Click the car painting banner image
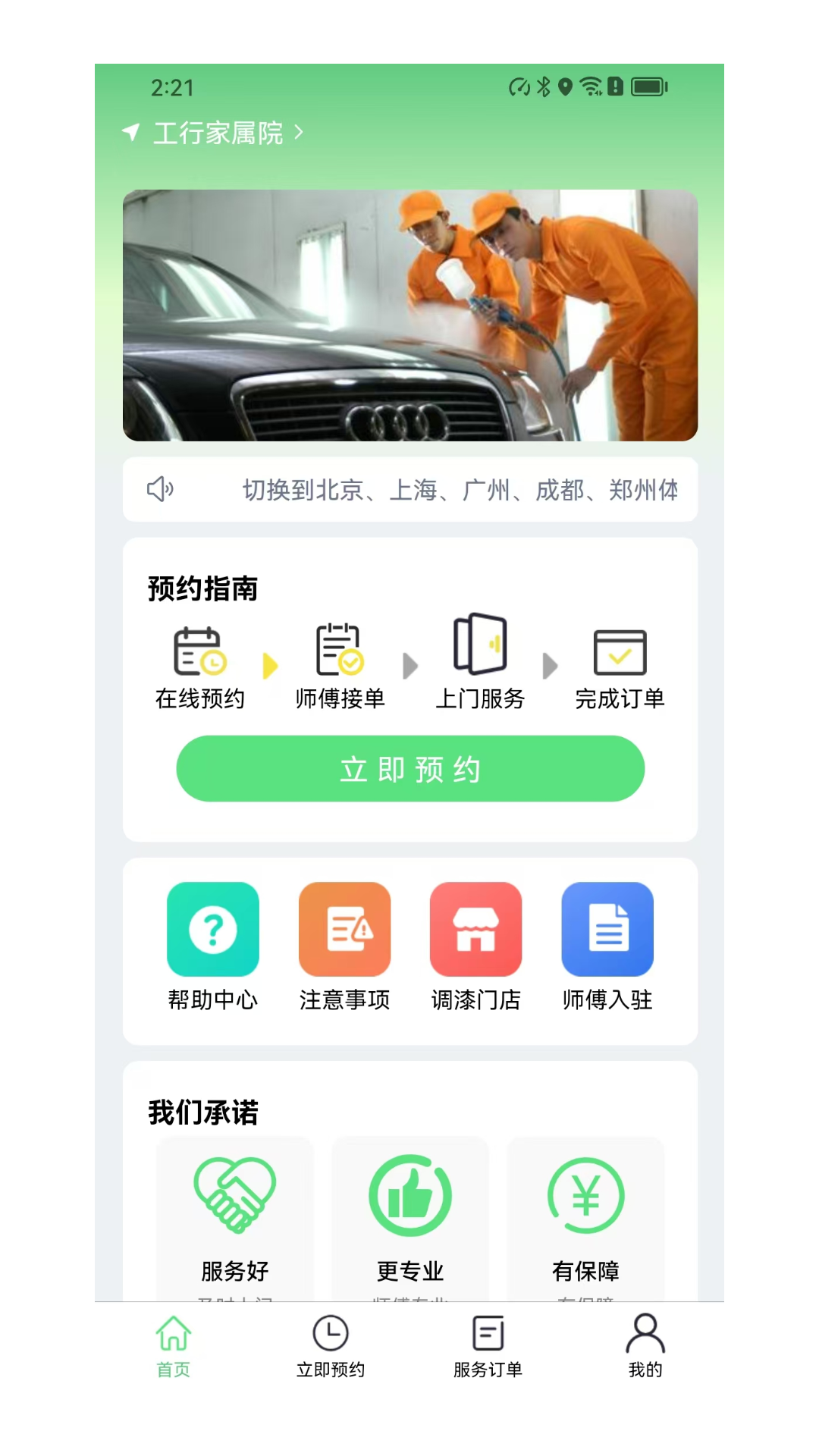Viewport: 819px width, 1456px height. coord(409,316)
